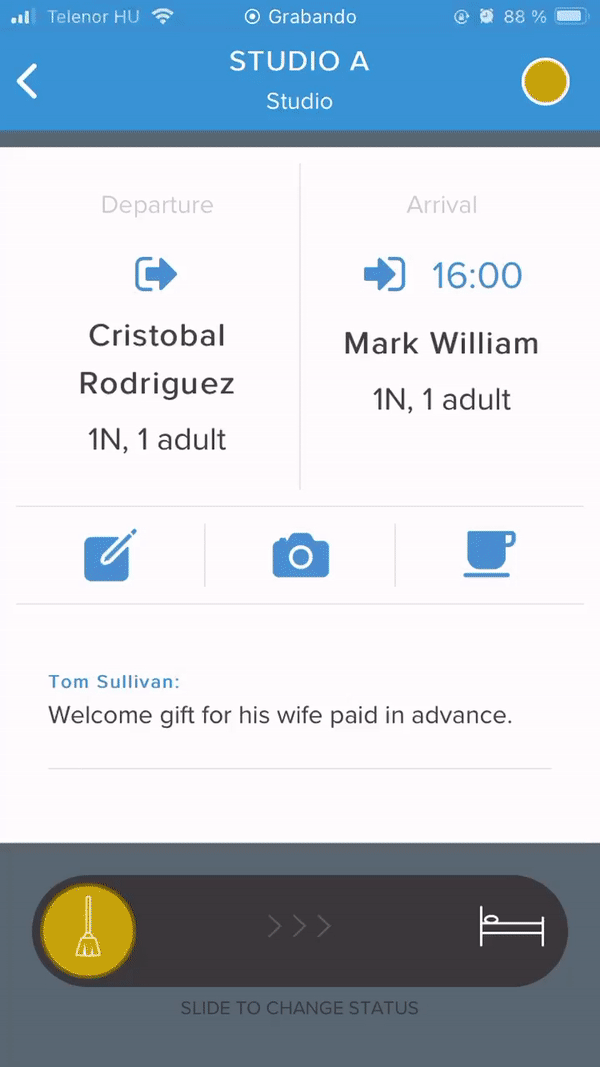Image resolution: width=600 pixels, height=1067 pixels.
Task: Open the note editing pencil icon
Action: tap(110, 555)
